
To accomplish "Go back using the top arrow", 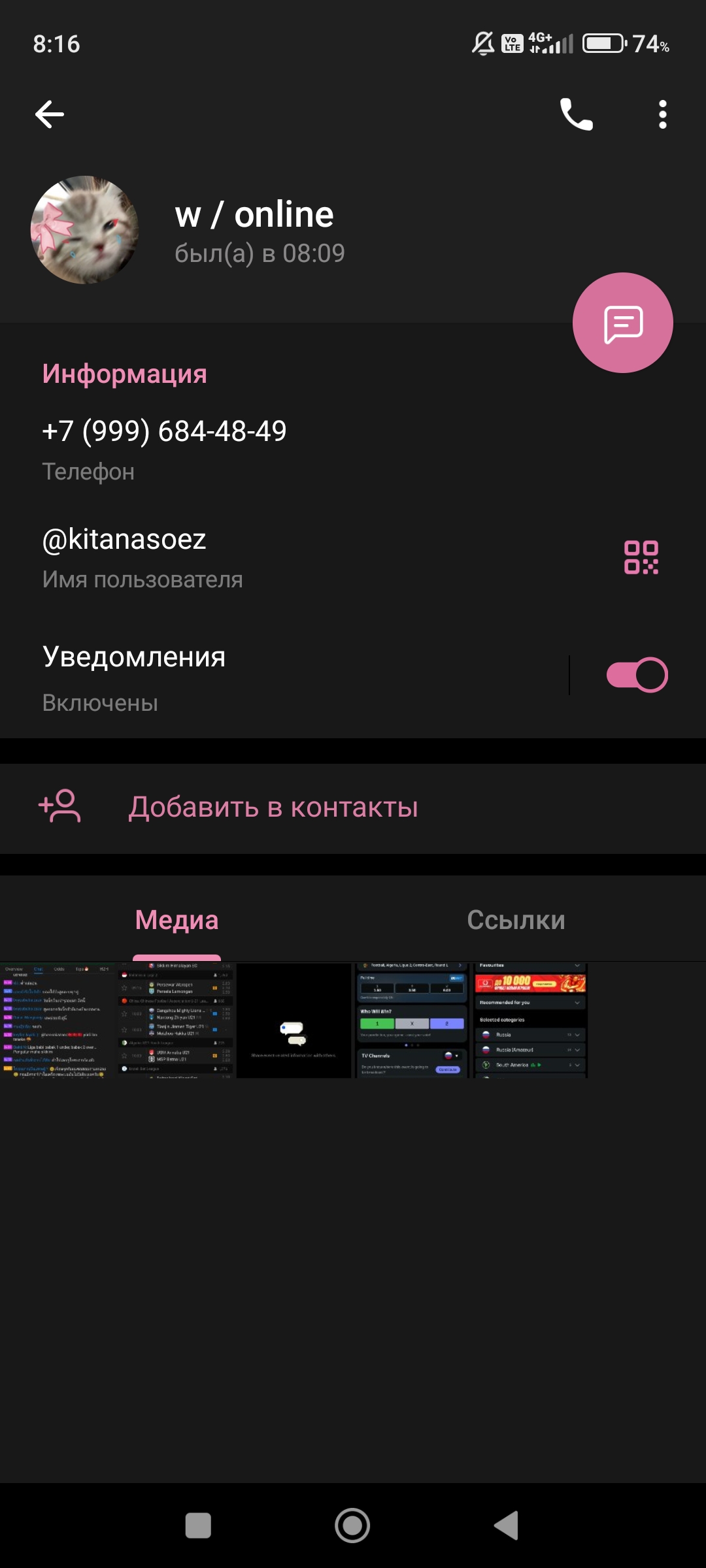I will click(x=50, y=114).
